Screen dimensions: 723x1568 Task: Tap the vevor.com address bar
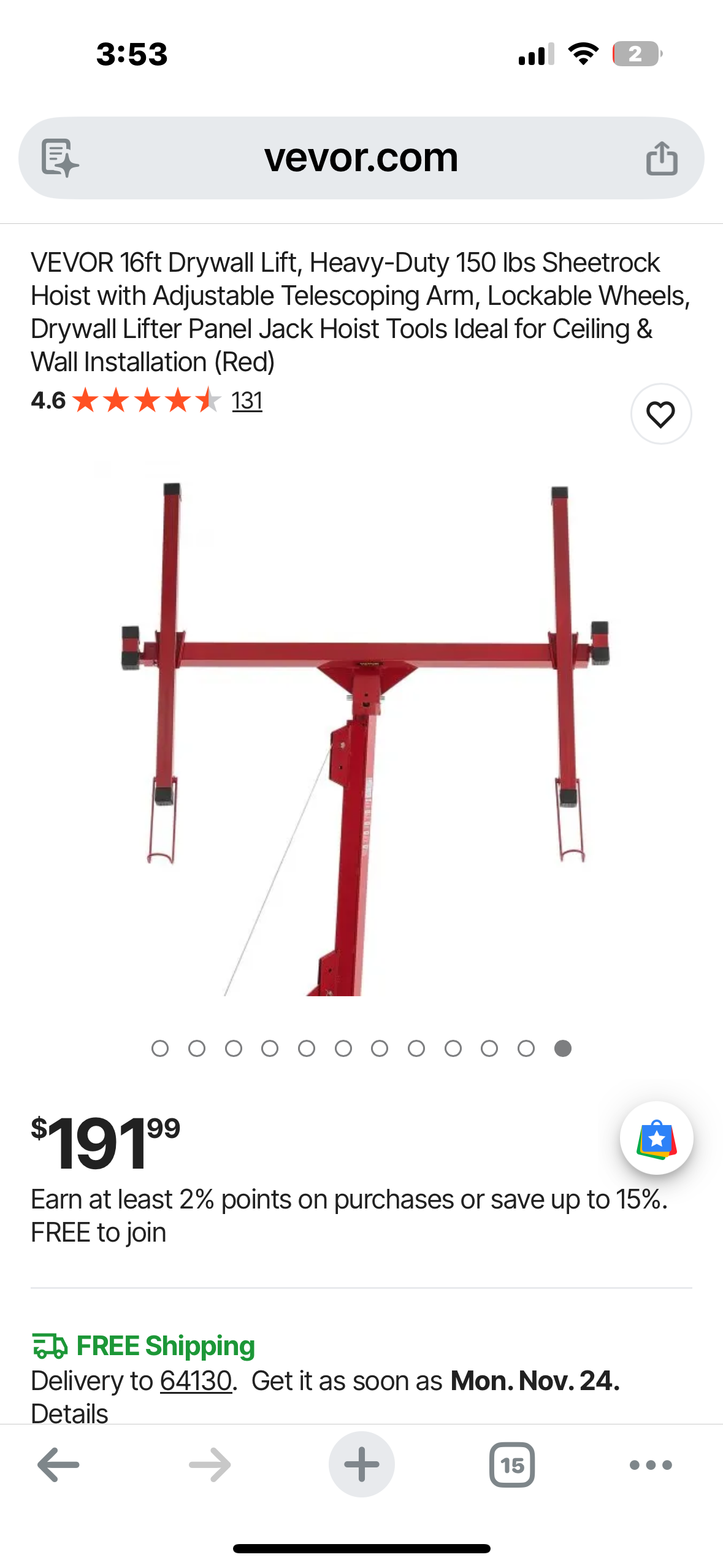coord(361,157)
